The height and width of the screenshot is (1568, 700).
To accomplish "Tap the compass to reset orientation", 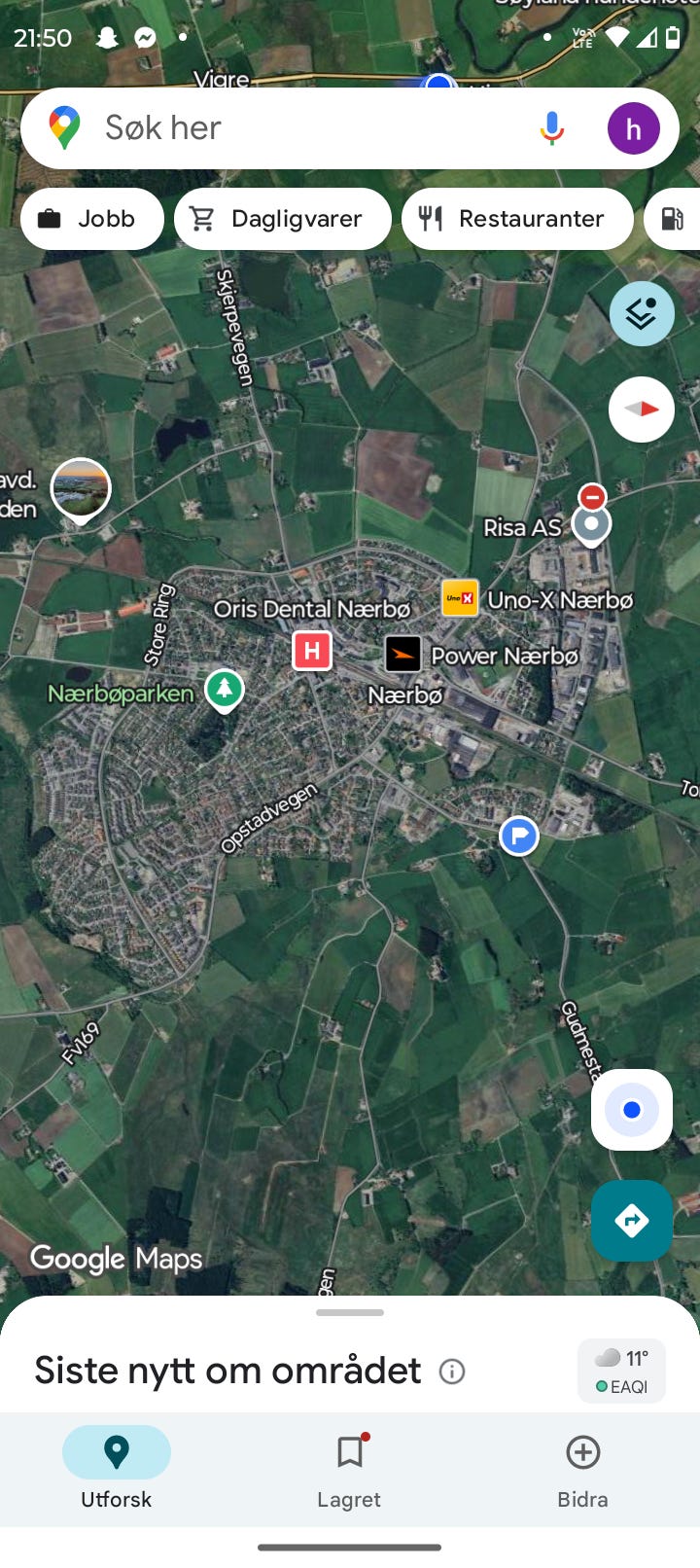I will [x=642, y=410].
